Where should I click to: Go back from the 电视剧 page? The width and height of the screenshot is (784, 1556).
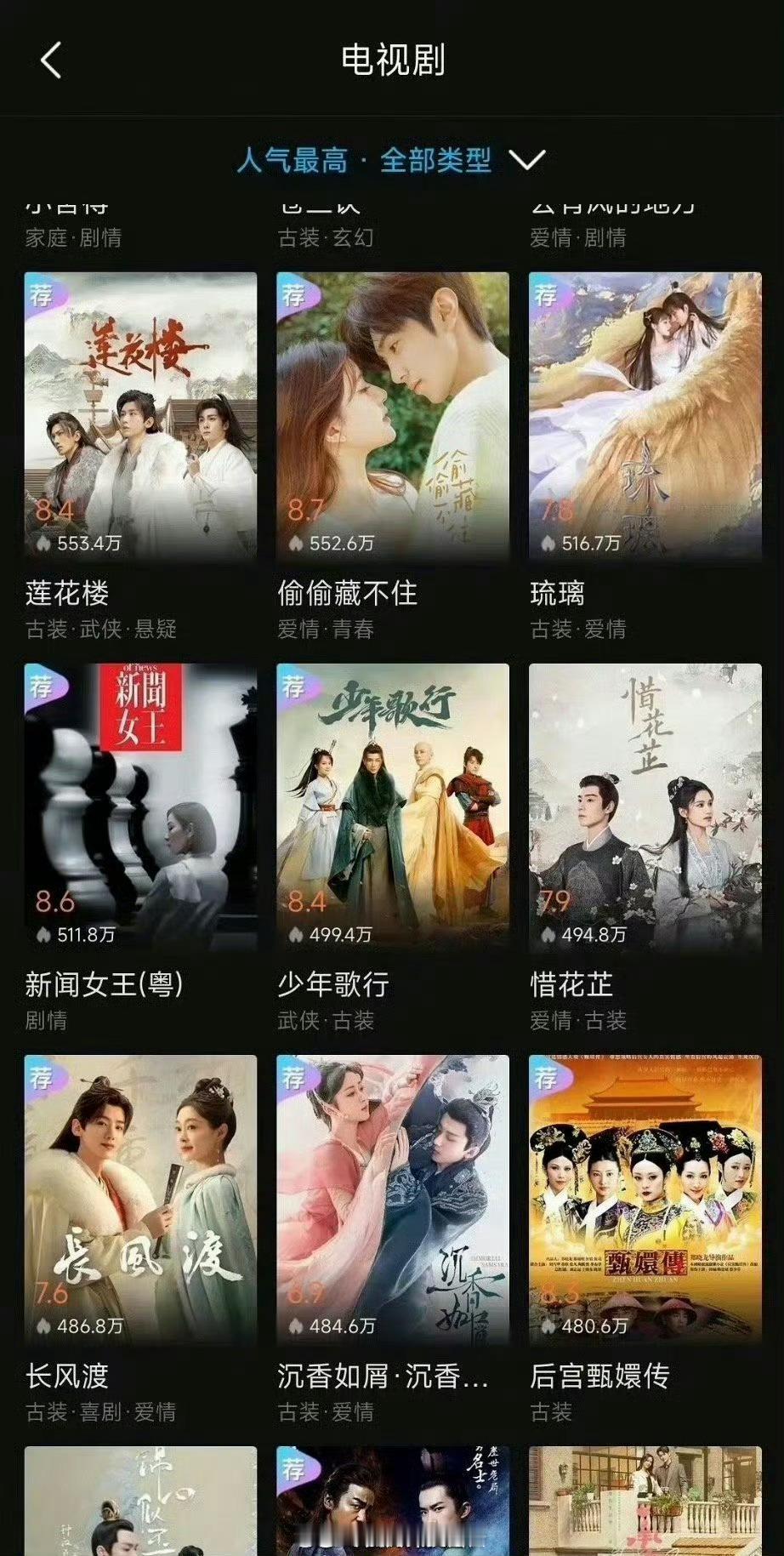coord(51,60)
